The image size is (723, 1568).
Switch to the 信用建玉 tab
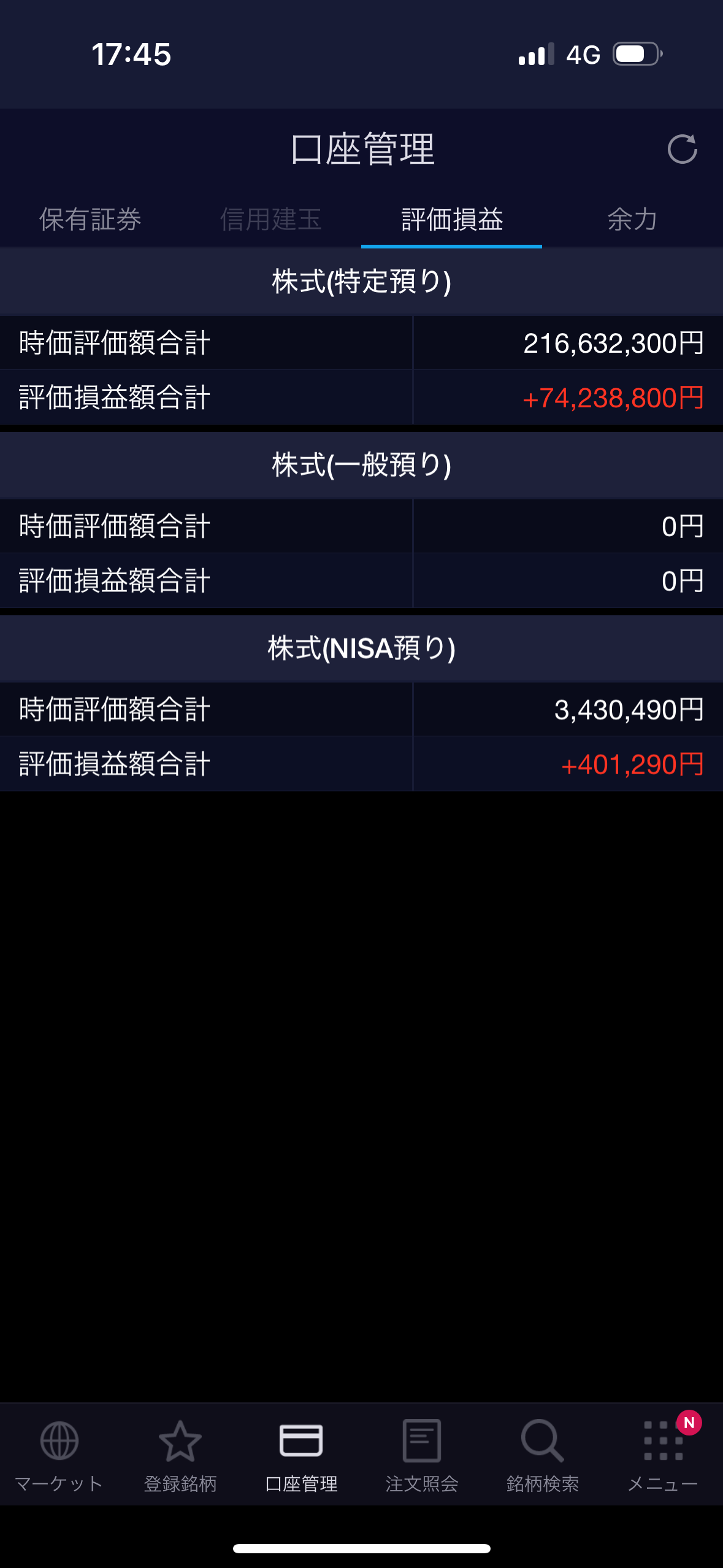[x=271, y=220]
